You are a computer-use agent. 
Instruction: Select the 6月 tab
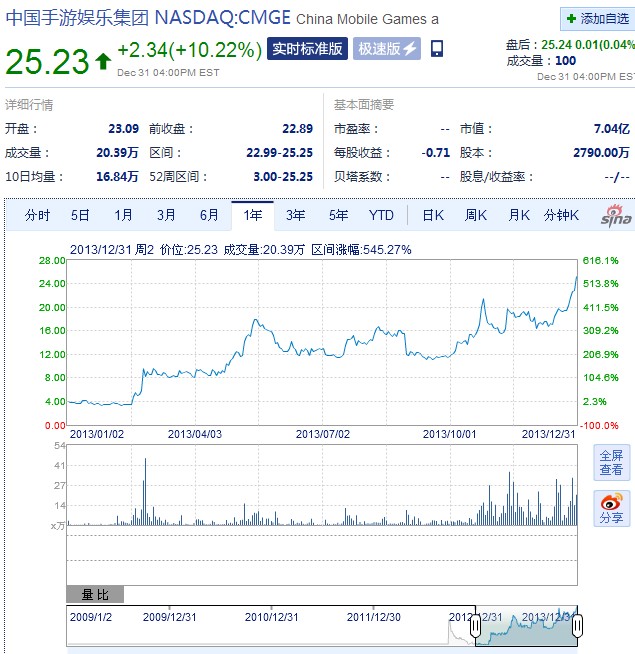[209, 215]
